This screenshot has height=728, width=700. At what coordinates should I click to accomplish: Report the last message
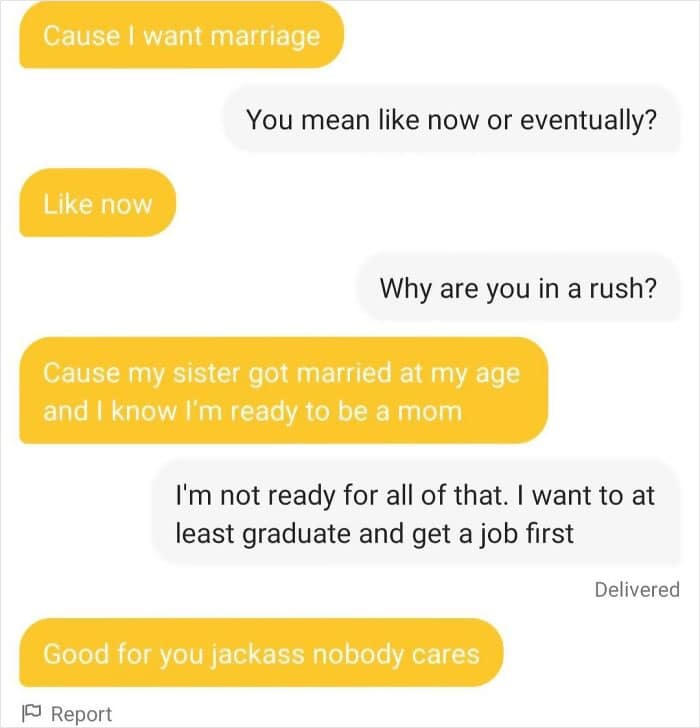(x=70, y=713)
